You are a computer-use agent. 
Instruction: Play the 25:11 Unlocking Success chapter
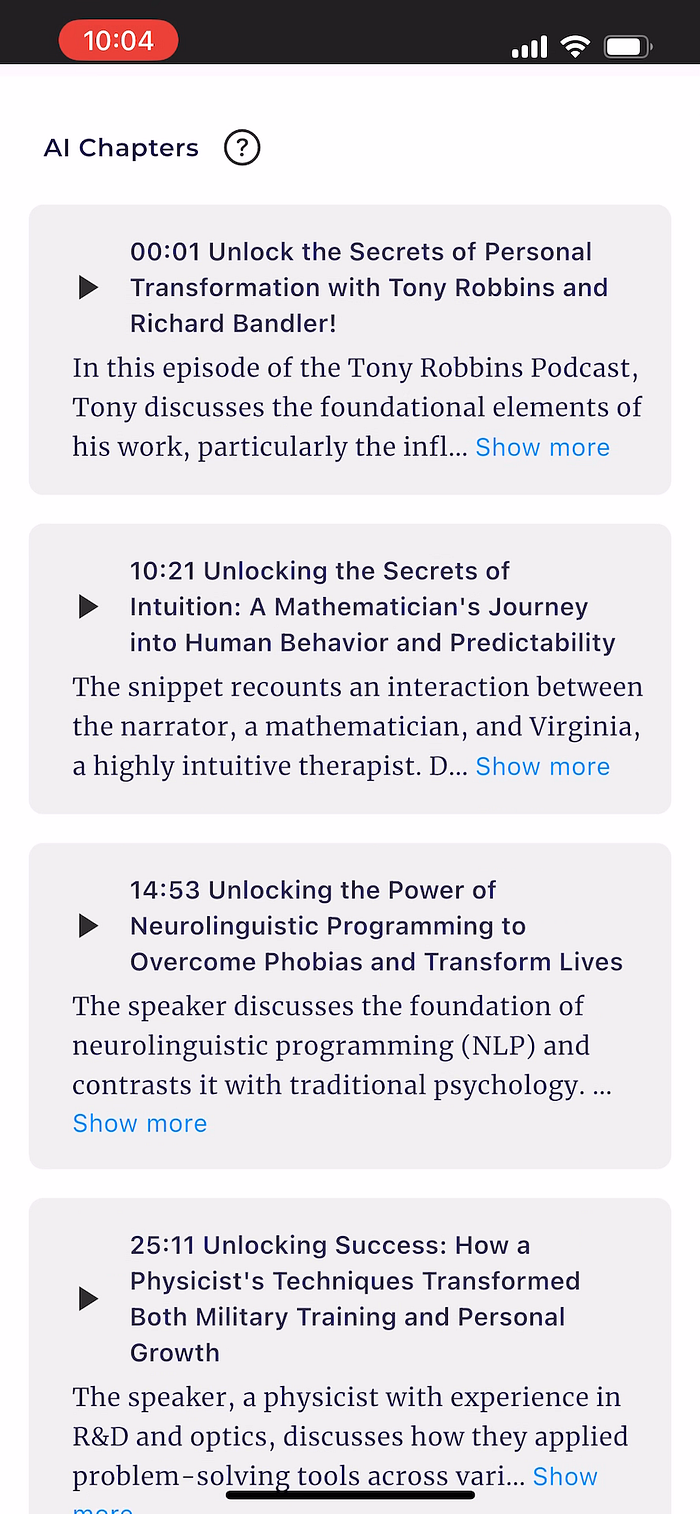88,1299
